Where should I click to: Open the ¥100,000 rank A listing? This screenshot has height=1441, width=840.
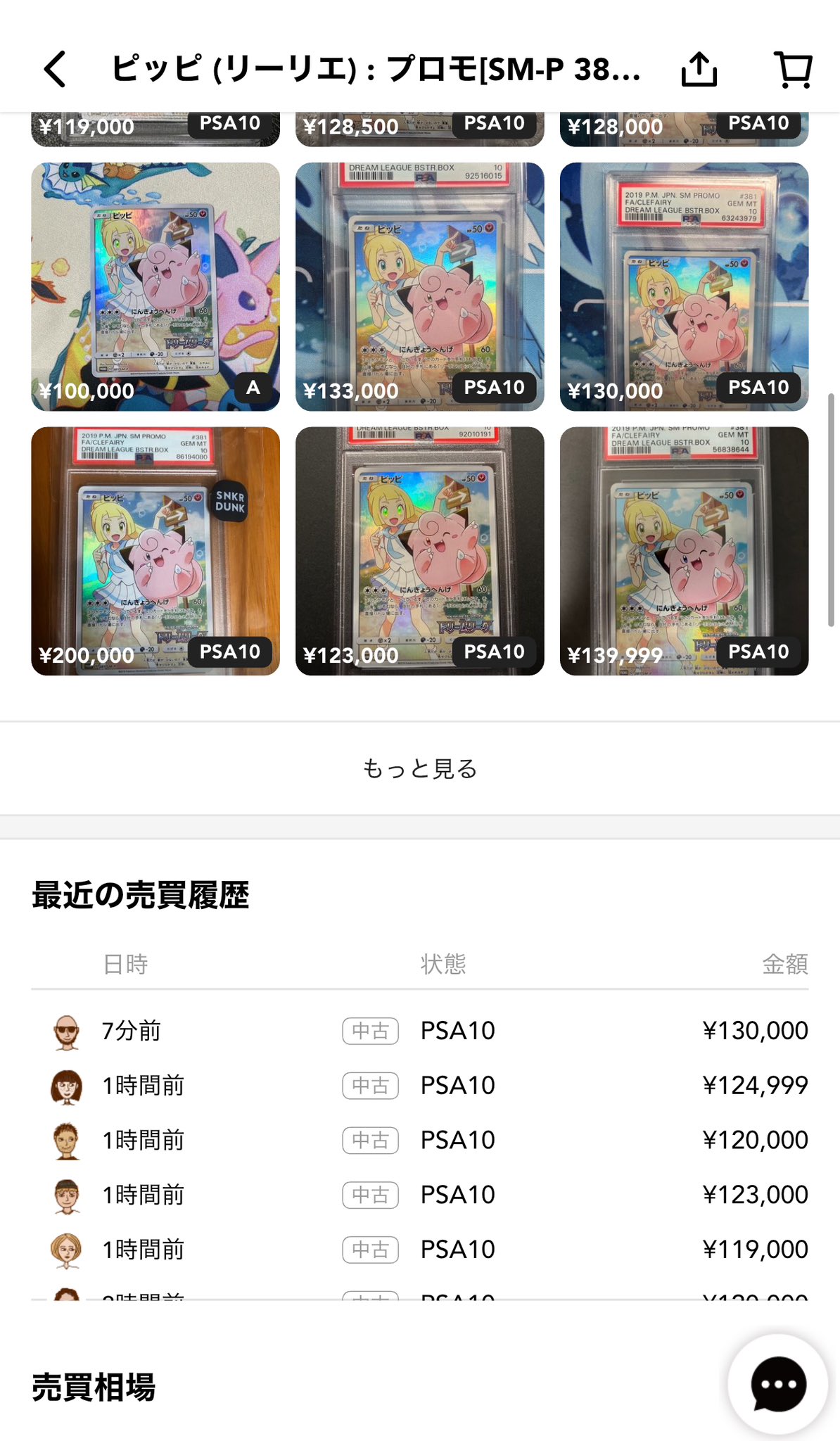[x=155, y=286]
